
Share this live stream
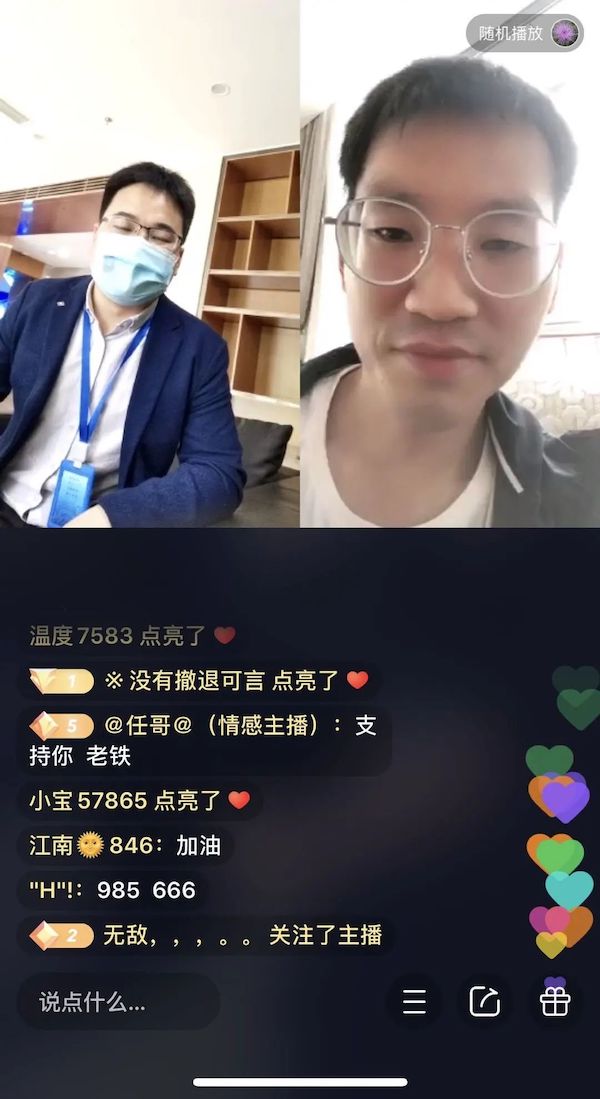pos(485,1001)
